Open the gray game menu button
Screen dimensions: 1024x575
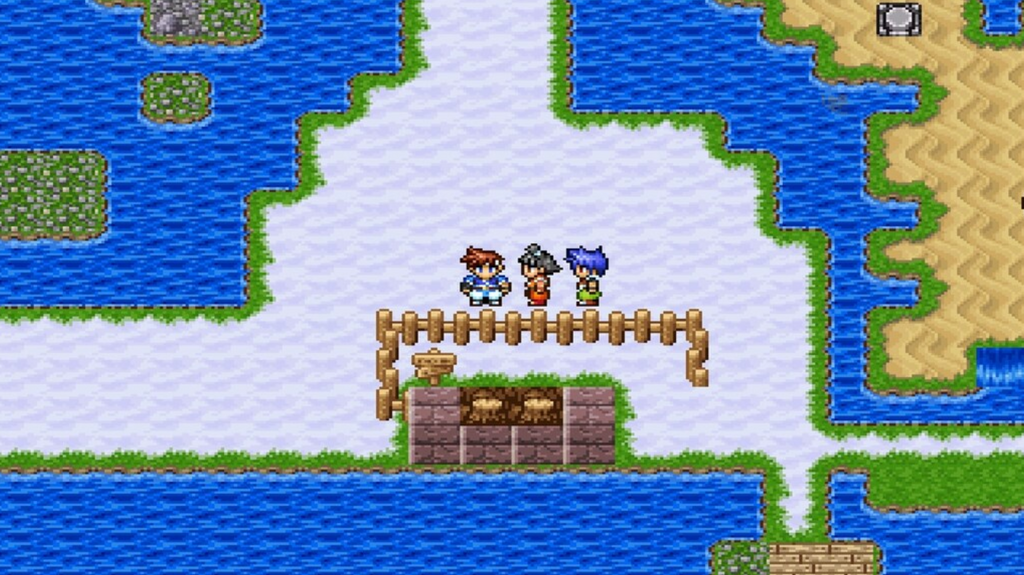pos(898,19)
